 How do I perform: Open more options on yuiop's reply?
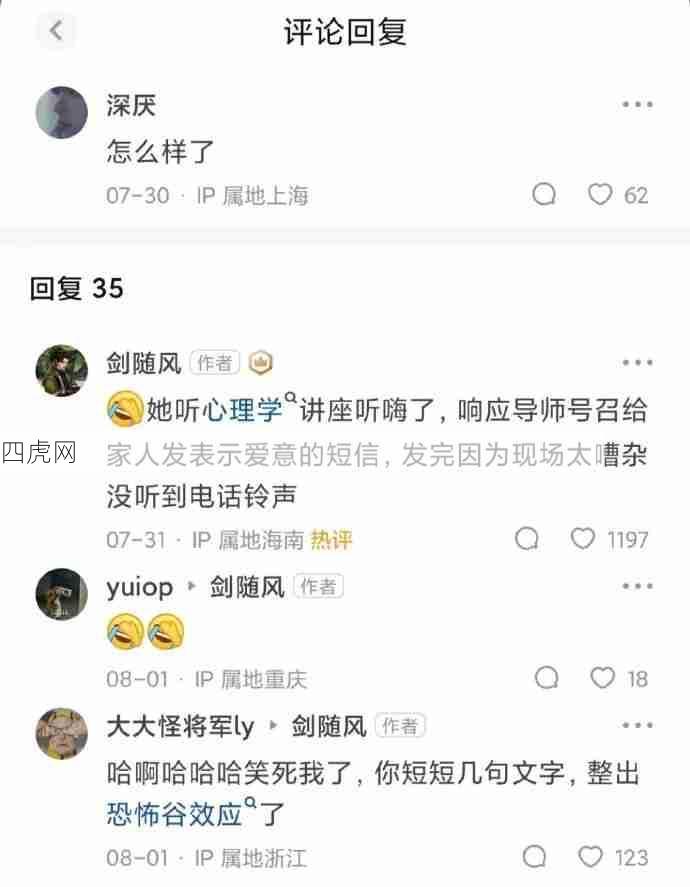pyautogui.click(x=637, y=587)
